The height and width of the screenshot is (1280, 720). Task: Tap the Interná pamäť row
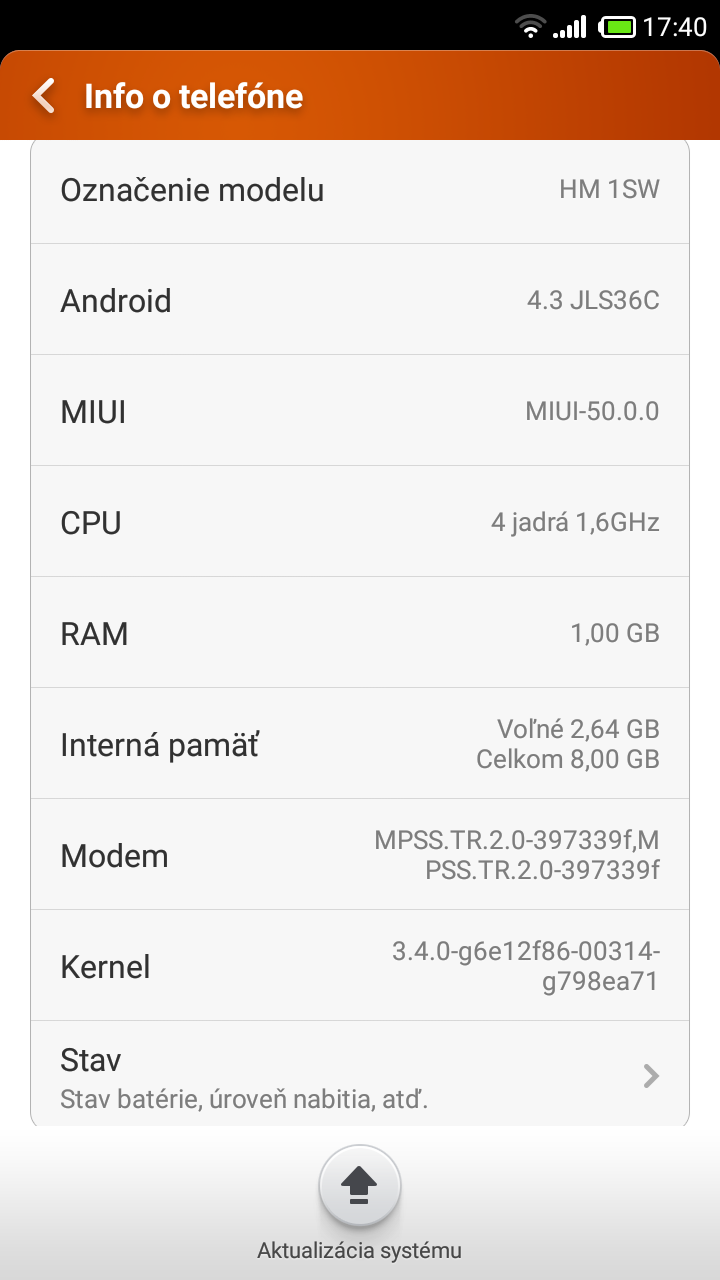tap(360, 744)
